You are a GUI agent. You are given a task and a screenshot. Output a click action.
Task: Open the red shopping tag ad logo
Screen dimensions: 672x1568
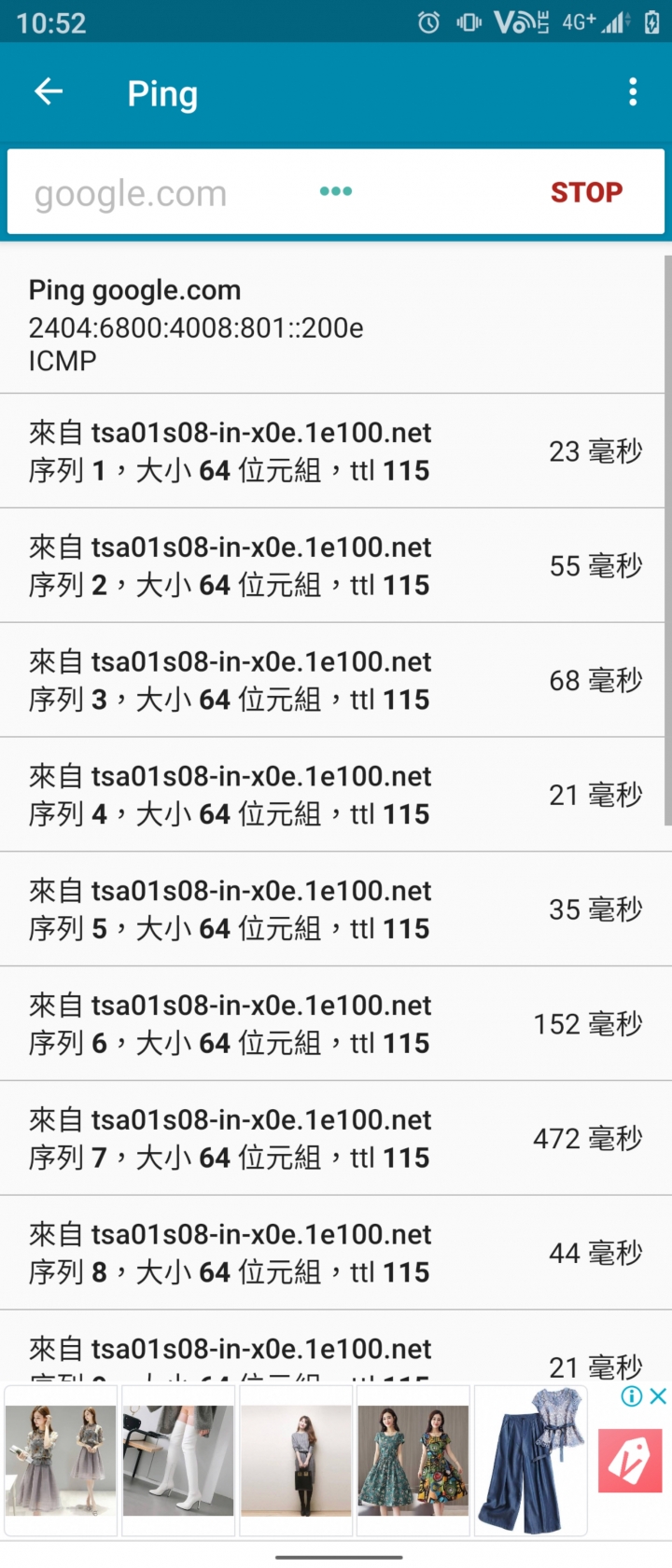pos(629,1461)
